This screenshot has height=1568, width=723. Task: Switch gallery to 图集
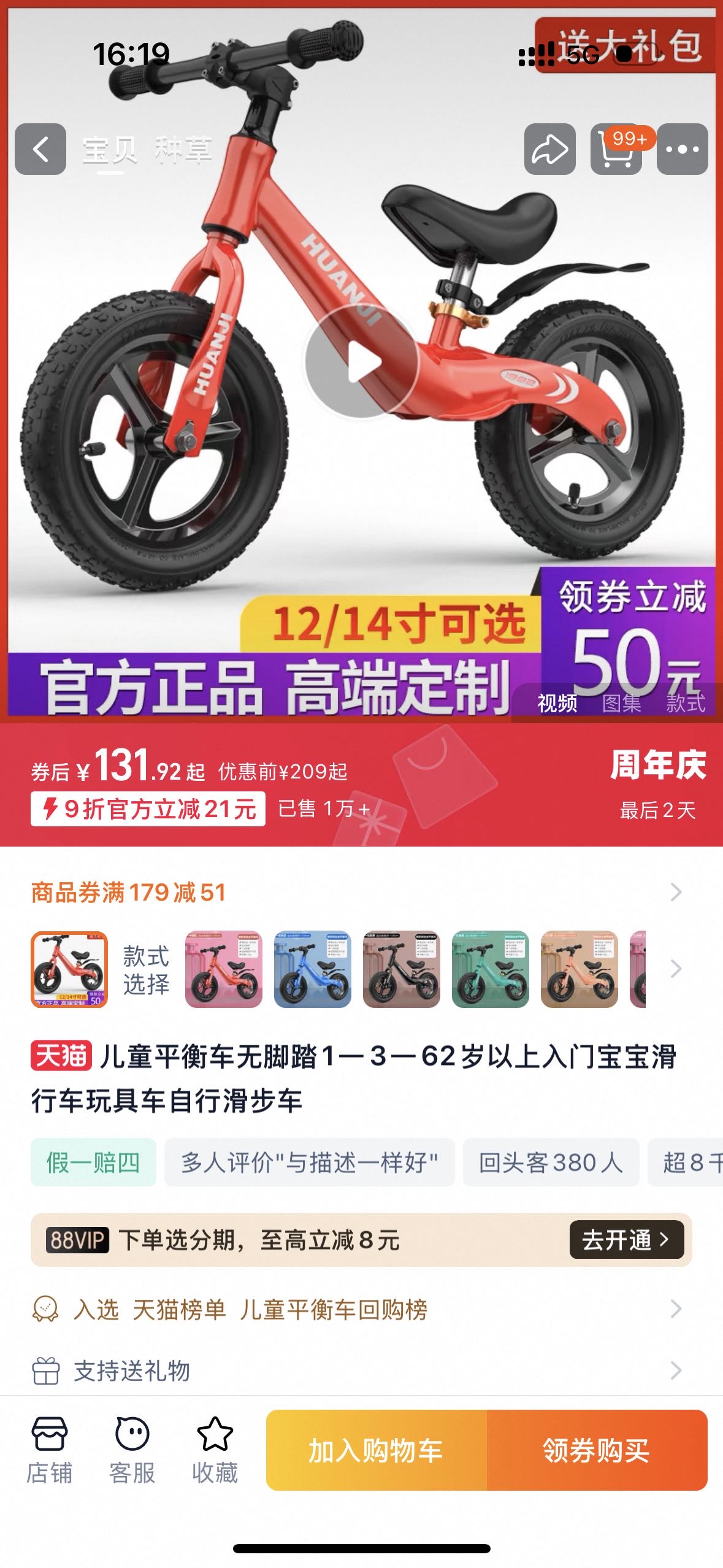[x=621, y=702]
